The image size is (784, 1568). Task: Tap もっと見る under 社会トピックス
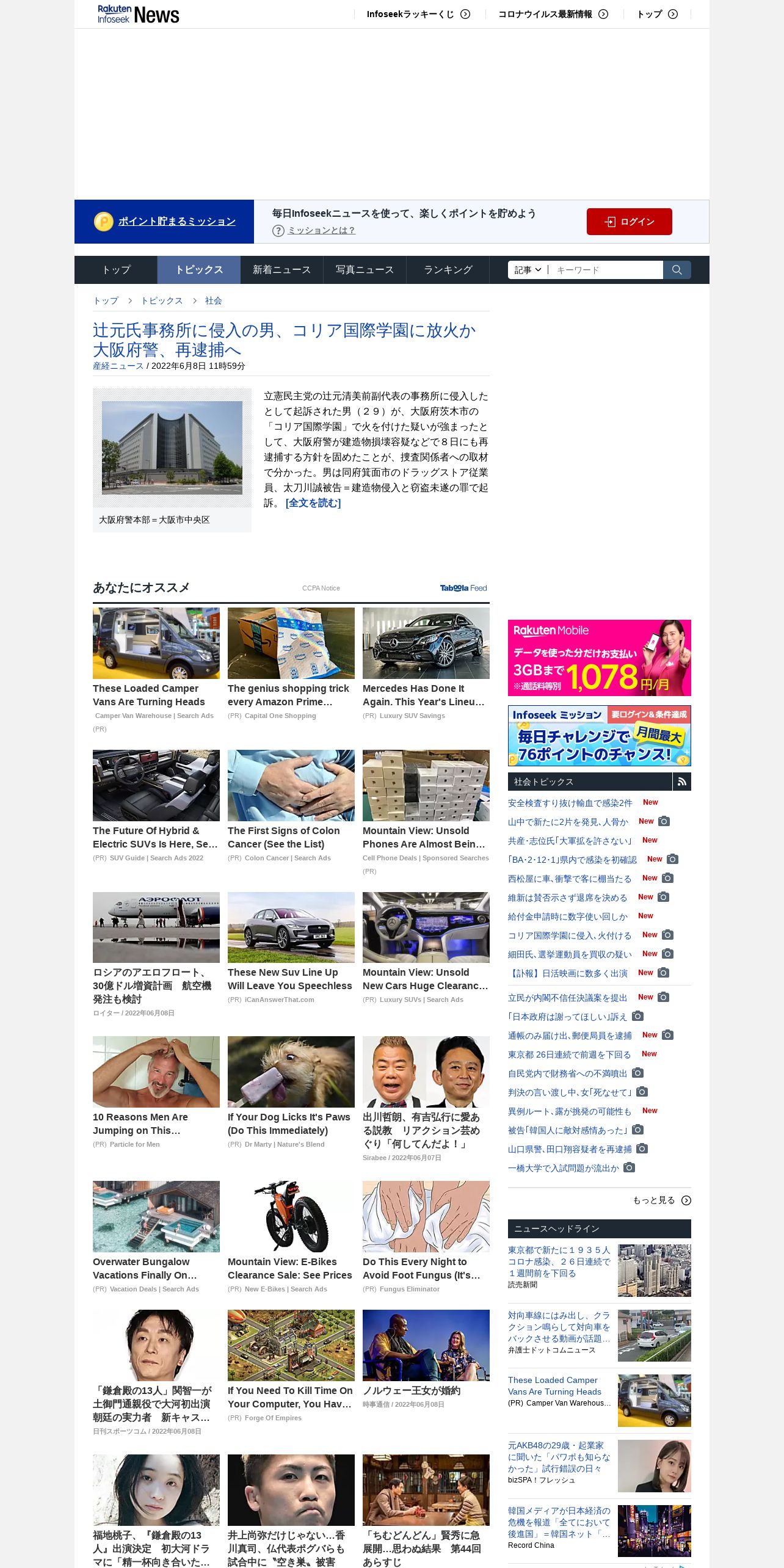pos(661,1200)
